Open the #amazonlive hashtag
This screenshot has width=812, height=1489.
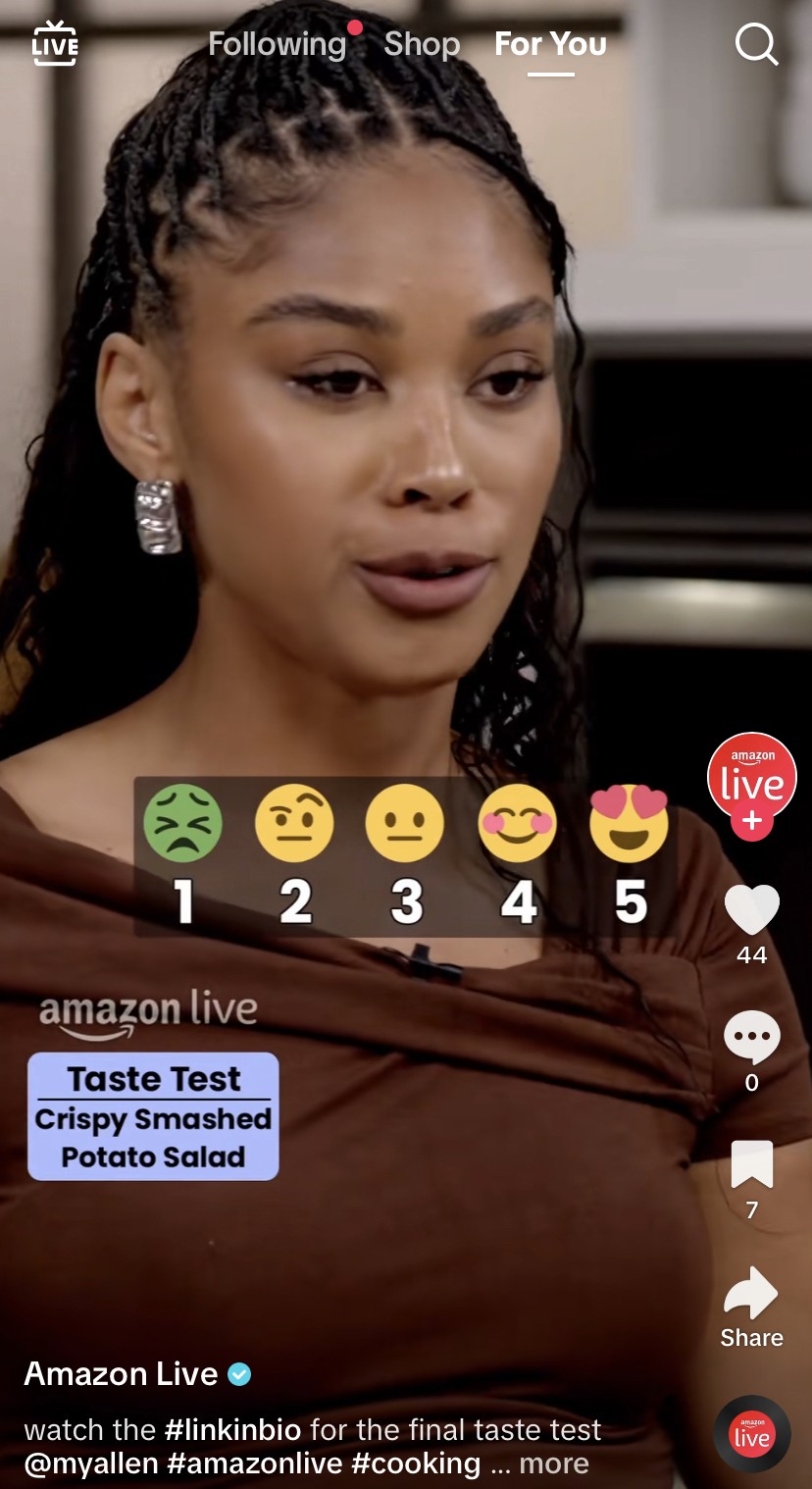pos(255,1463)
